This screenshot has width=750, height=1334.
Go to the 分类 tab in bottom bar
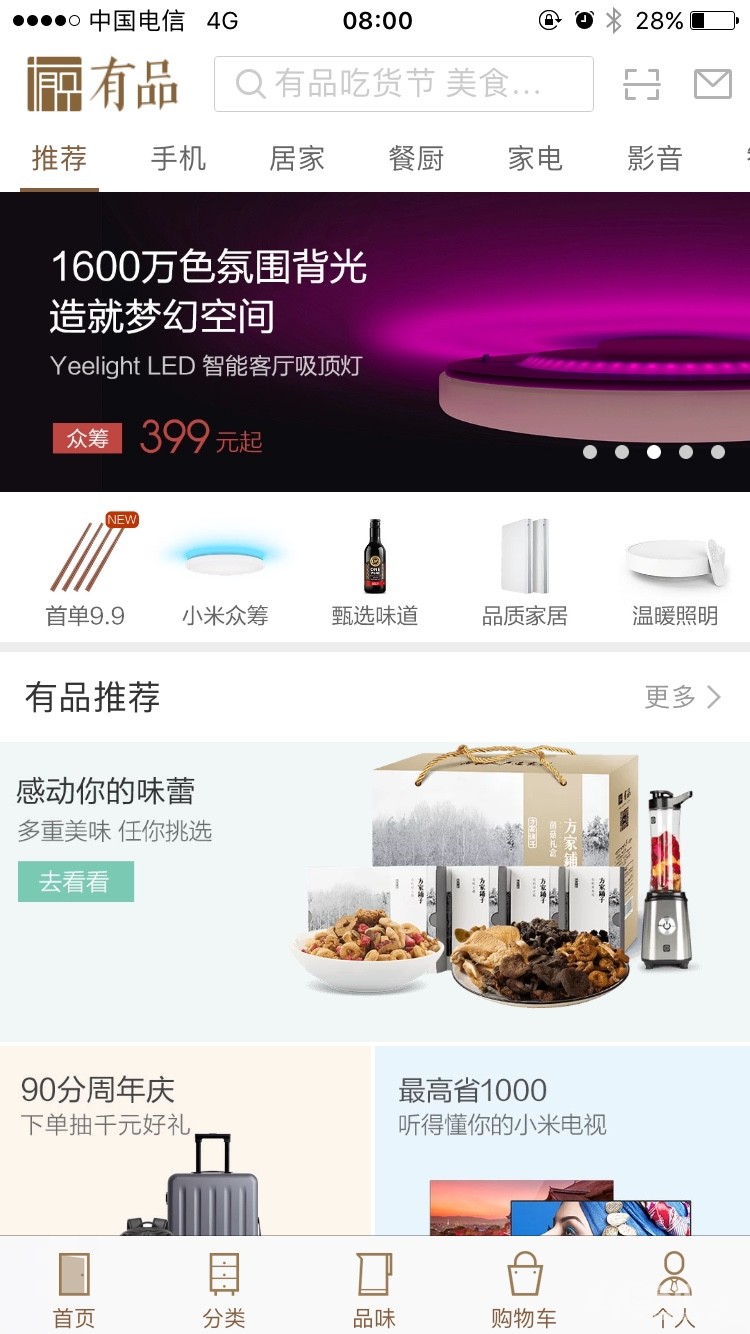pos(224,1290)
